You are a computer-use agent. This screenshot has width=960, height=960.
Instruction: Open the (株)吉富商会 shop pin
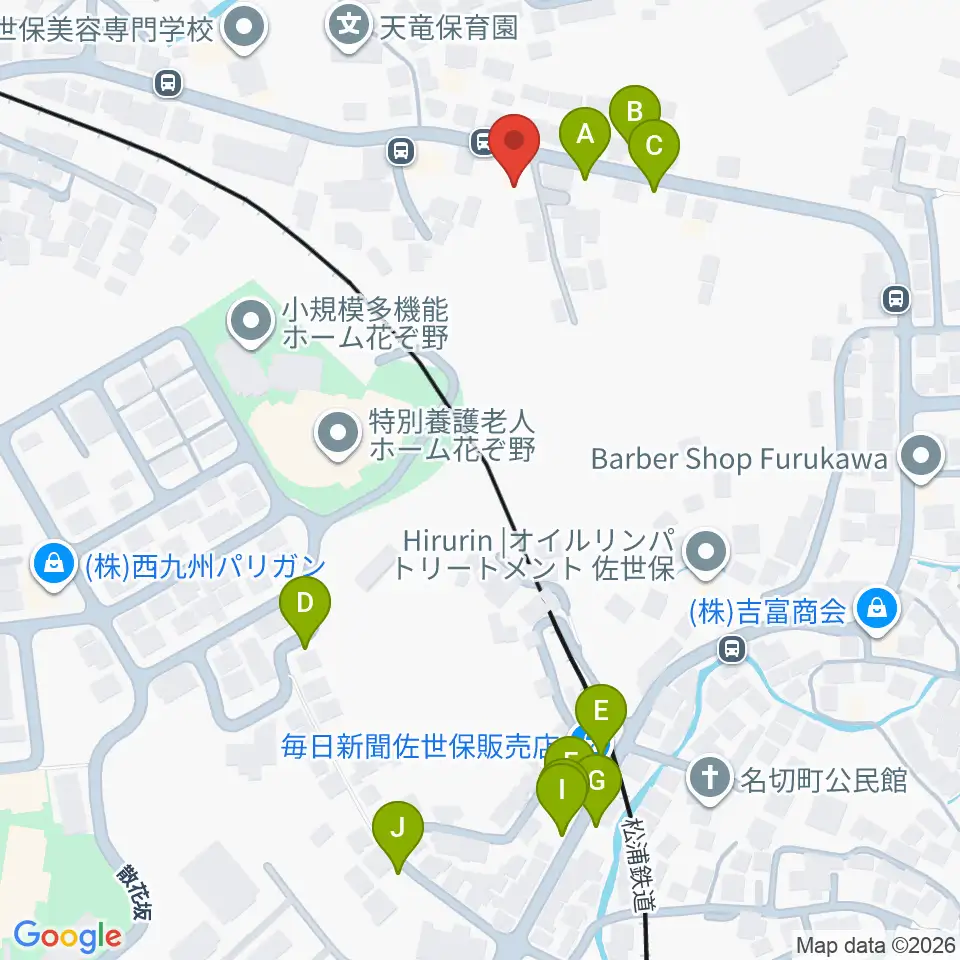coord(877,612)
